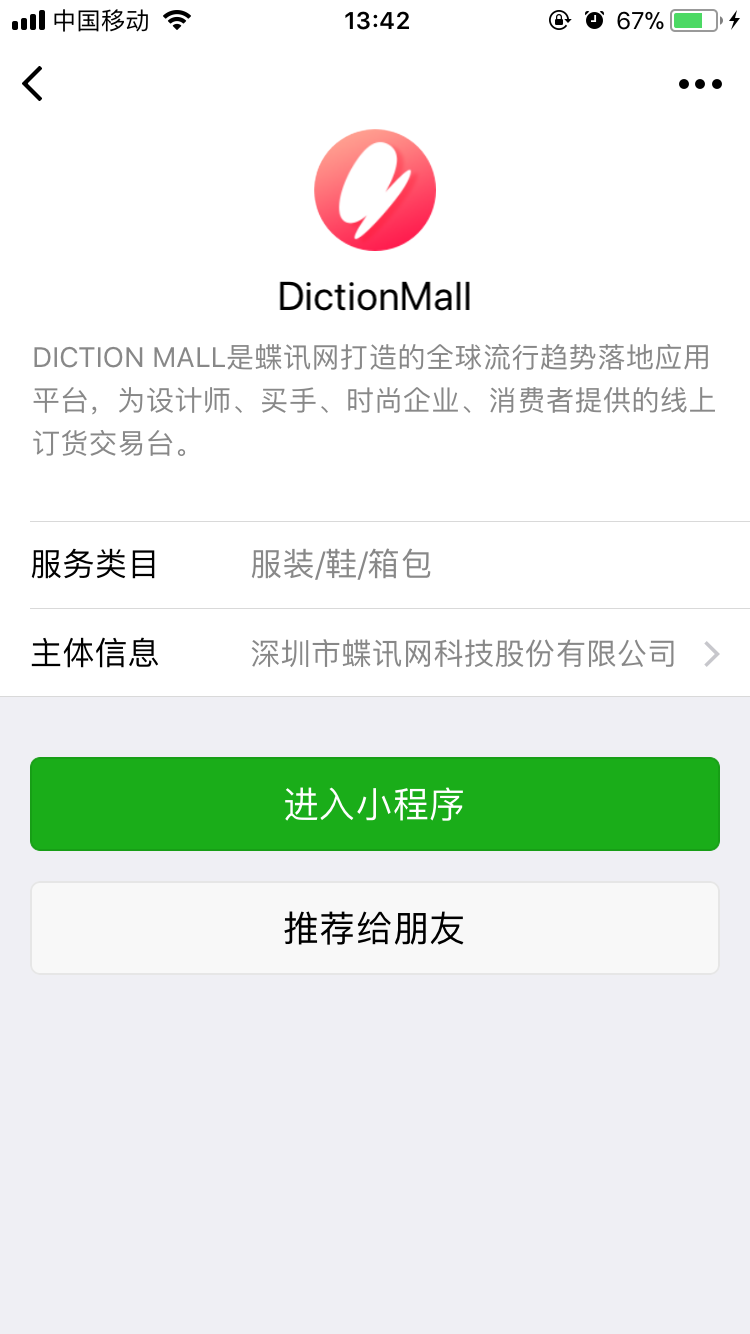
Task: Open 主体信息 company details row
Action: point(390,653)
